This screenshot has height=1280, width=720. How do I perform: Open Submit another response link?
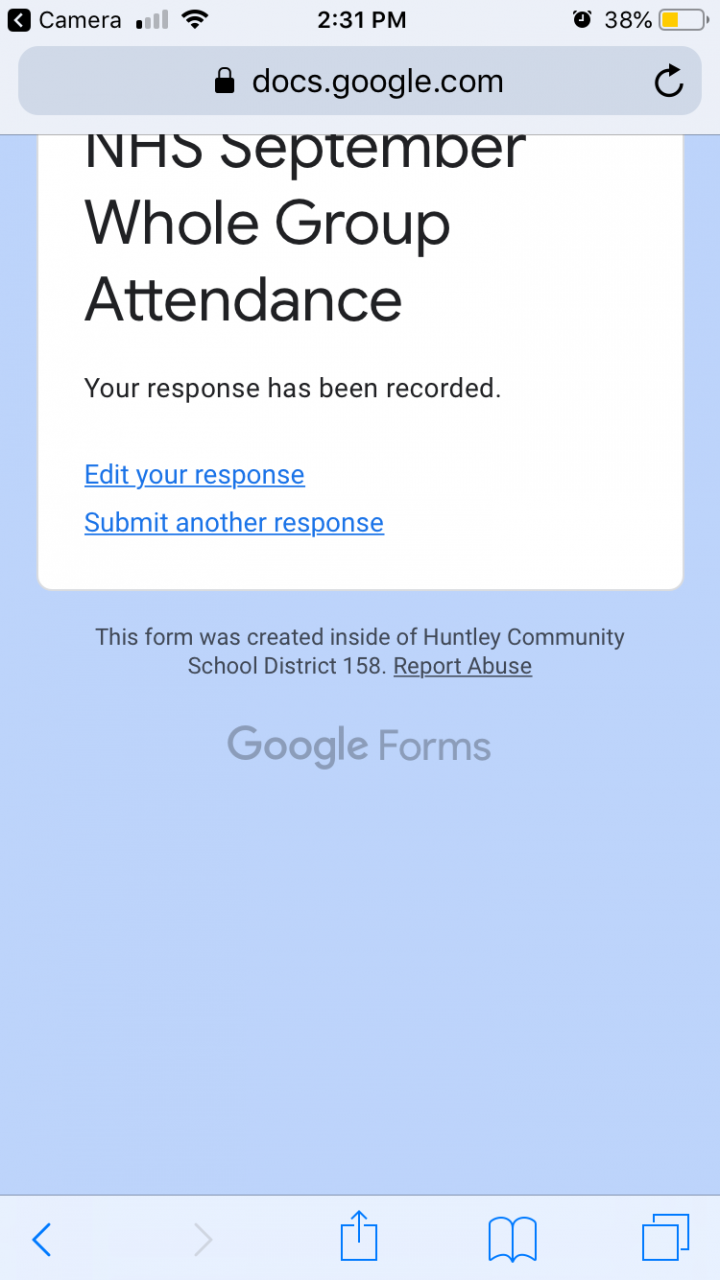coord(234,523)
